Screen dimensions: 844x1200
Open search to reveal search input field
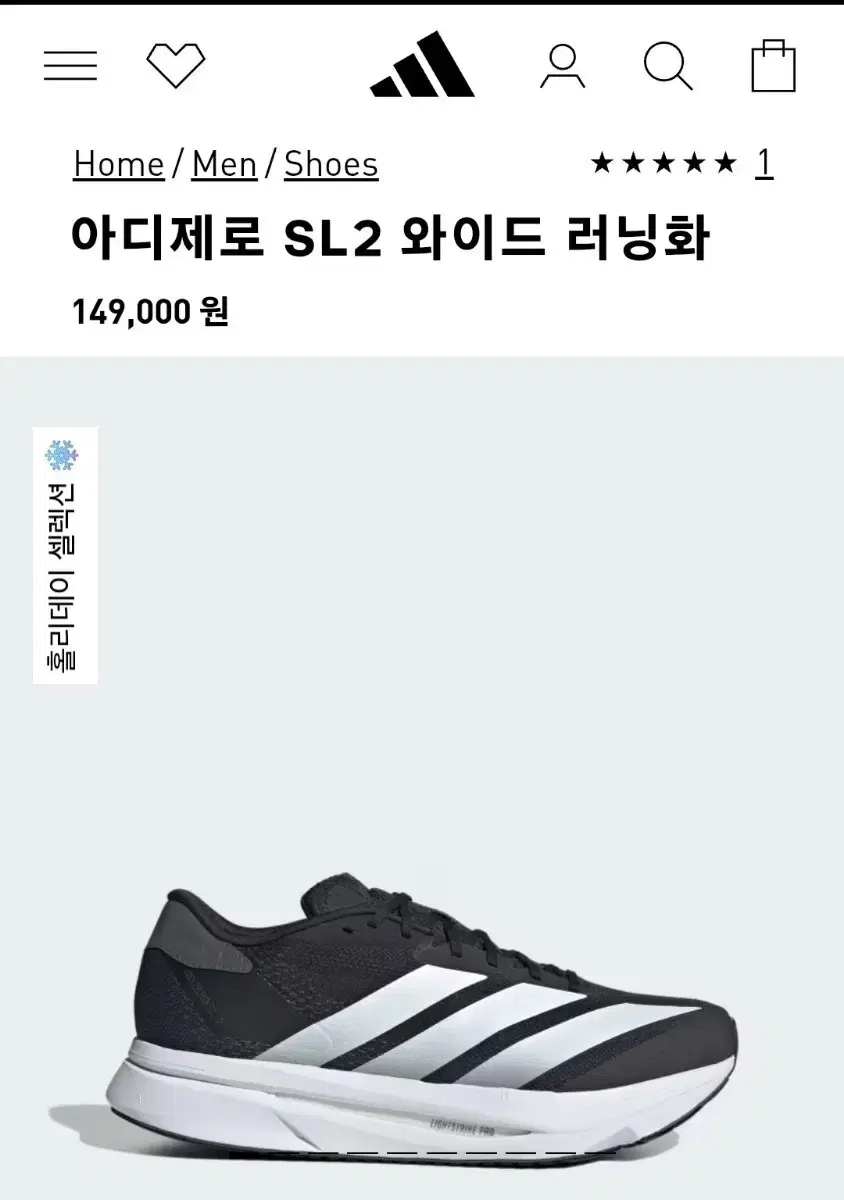(668, 64)
